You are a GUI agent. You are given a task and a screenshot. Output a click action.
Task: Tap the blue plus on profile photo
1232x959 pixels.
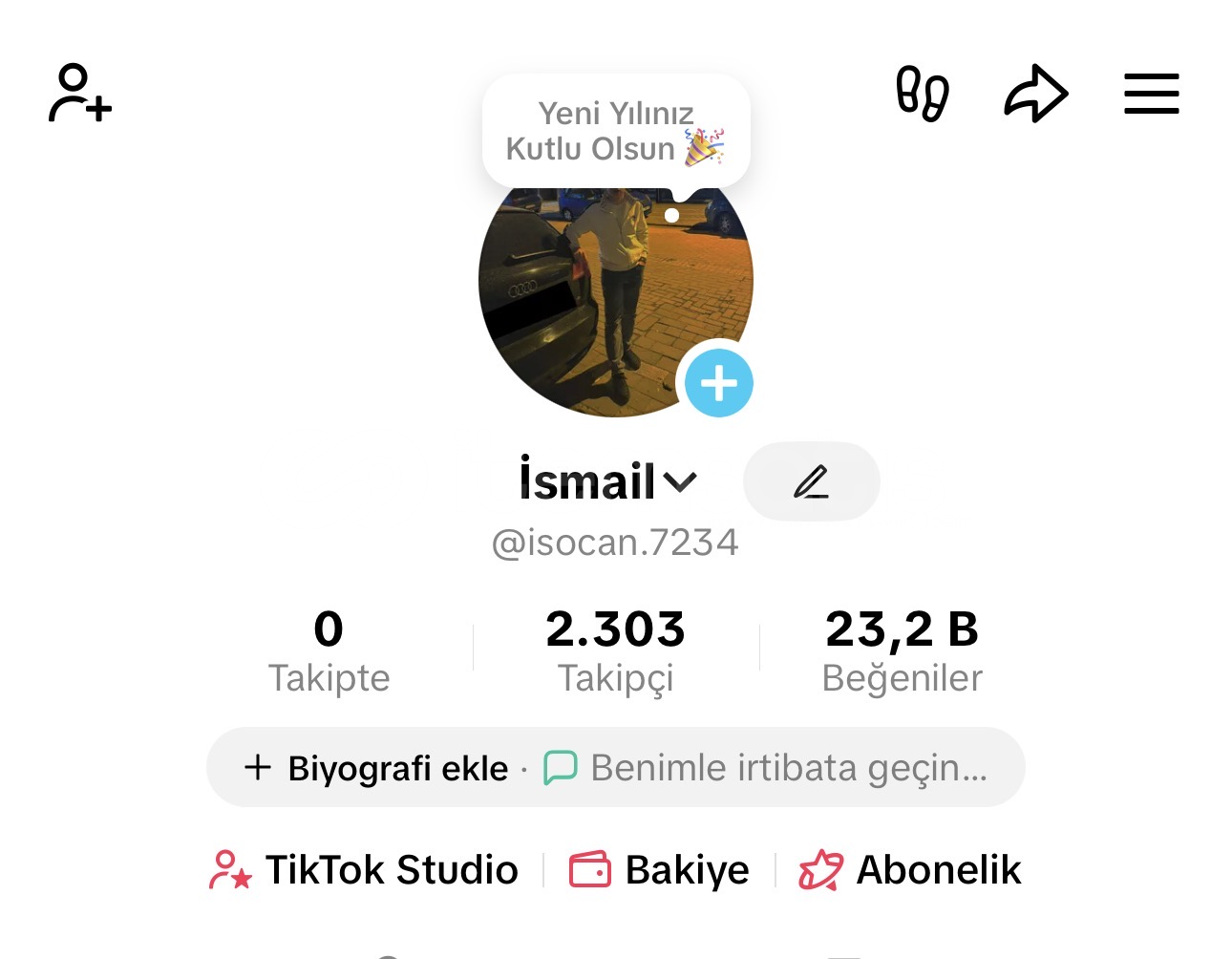tap(719, 383)
